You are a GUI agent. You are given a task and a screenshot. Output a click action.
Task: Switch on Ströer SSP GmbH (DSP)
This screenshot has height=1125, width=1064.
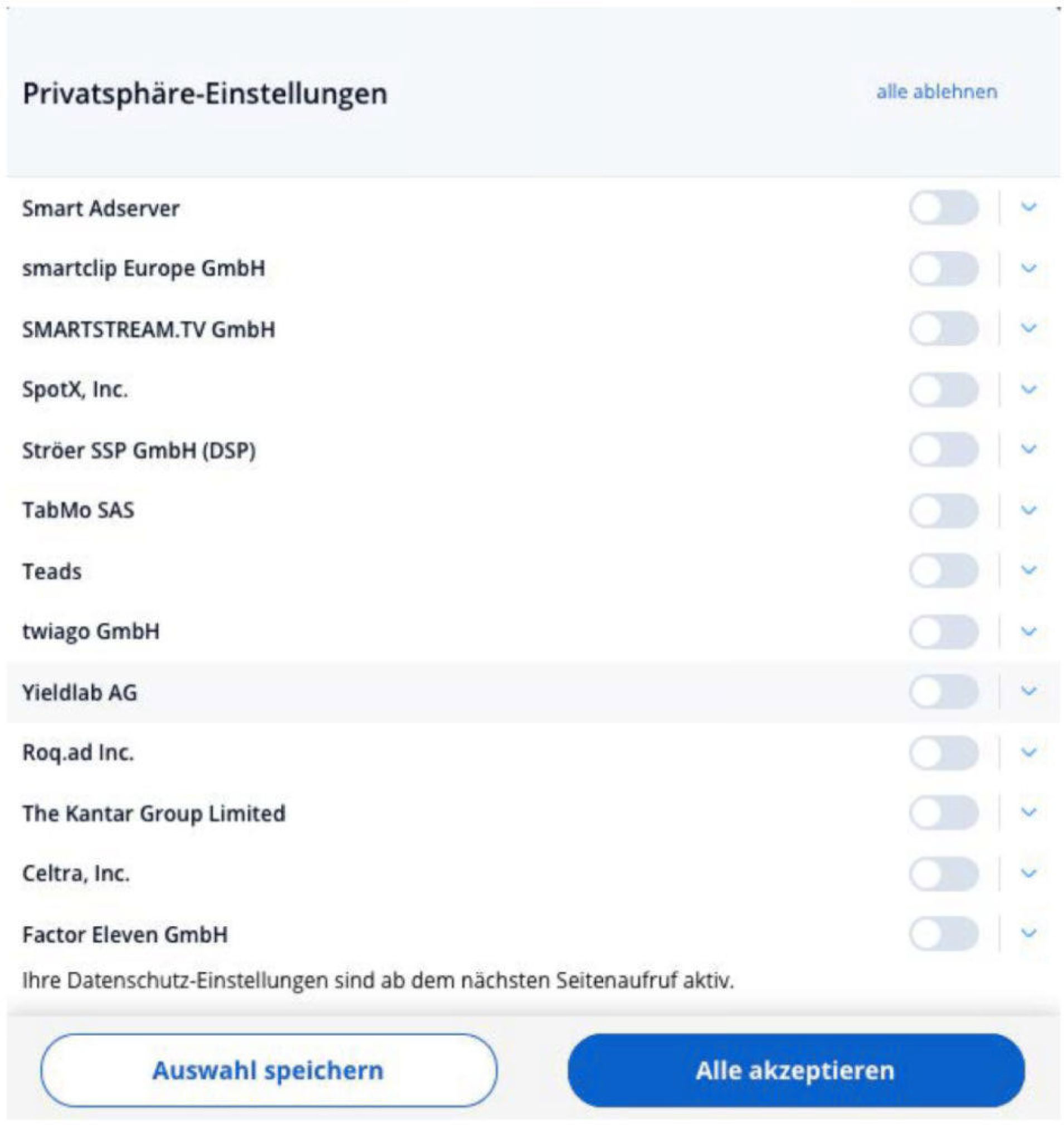(x=944, y=449)
